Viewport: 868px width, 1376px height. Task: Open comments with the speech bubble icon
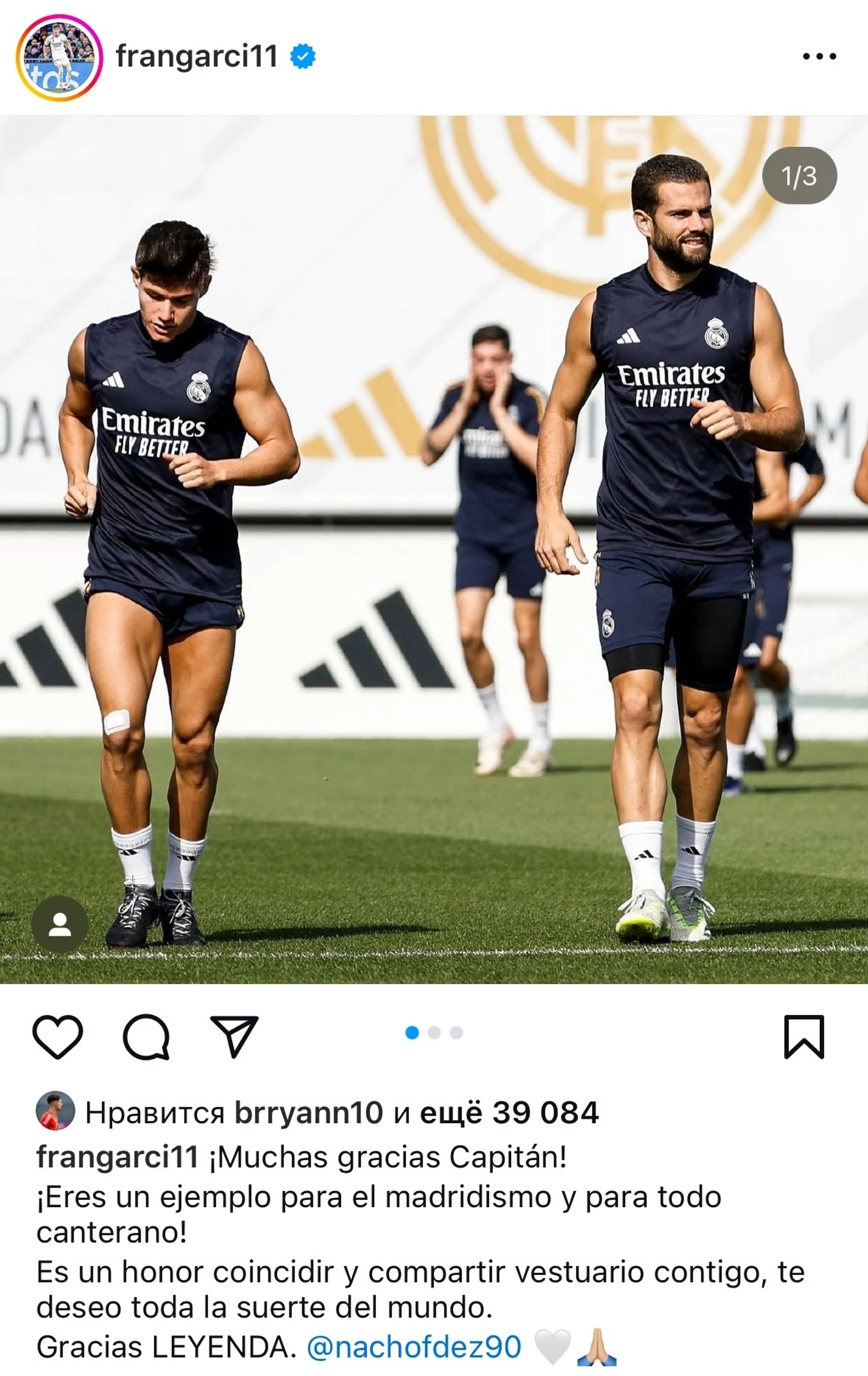(146, 1036)
